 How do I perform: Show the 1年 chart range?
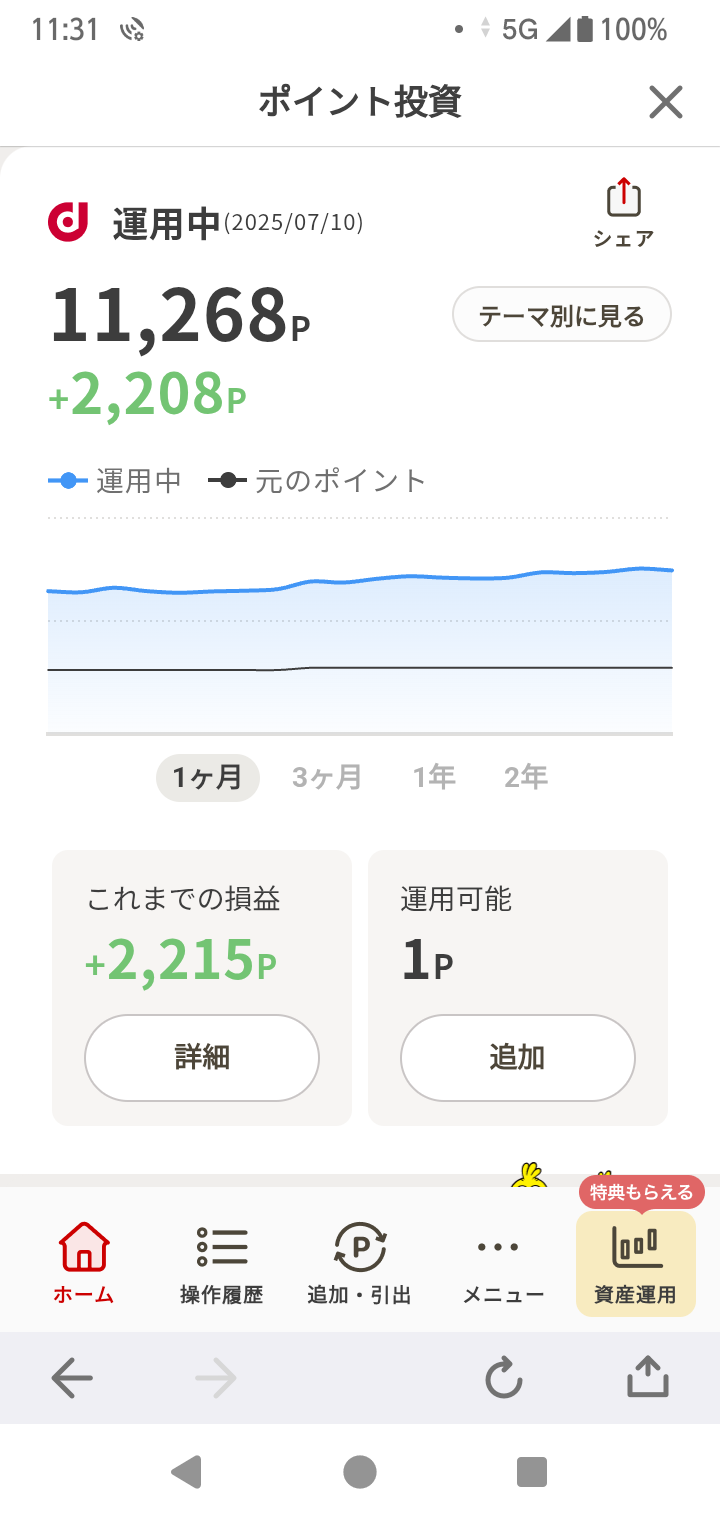pos(434,777)
